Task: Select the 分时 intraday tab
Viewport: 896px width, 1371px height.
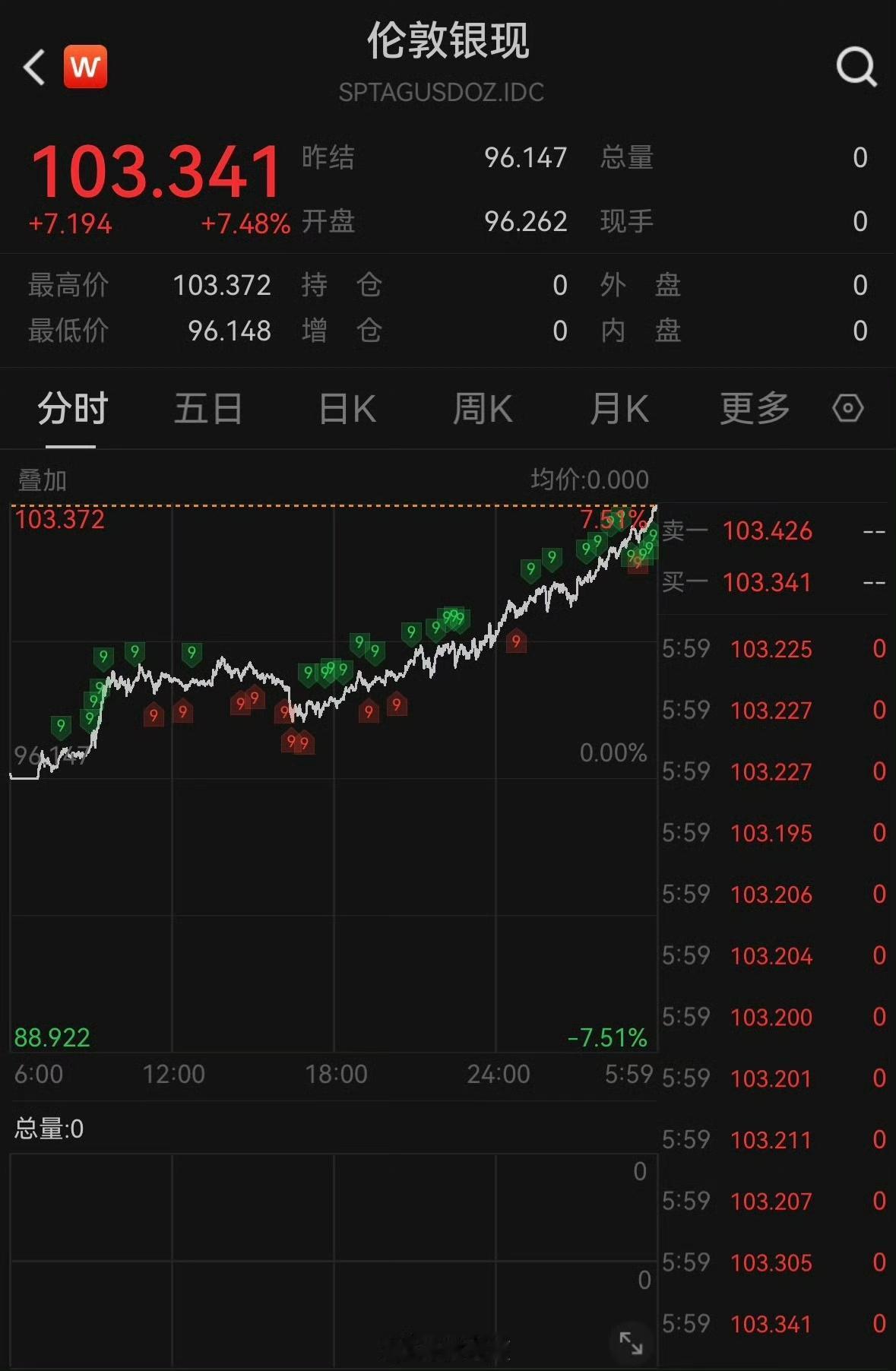Action: (71, 408)
